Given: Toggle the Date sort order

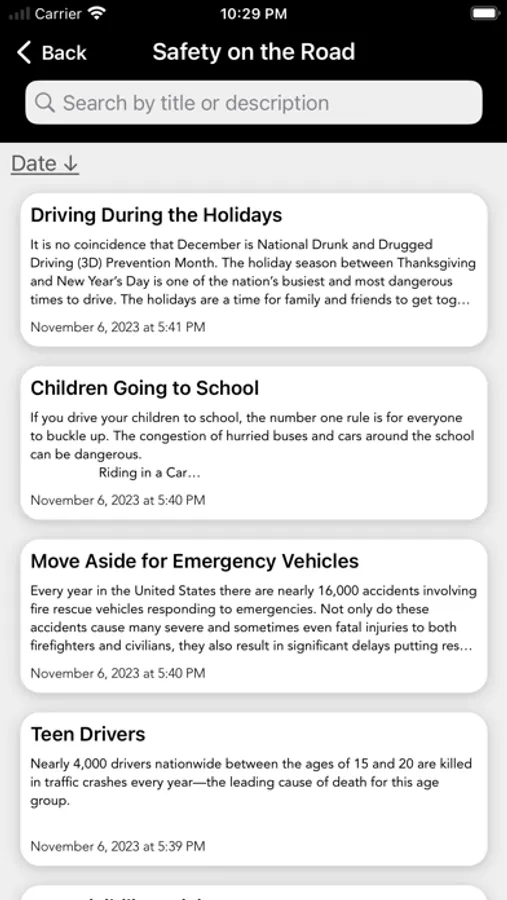Looking at the screenshot, I should click(45, 164).
